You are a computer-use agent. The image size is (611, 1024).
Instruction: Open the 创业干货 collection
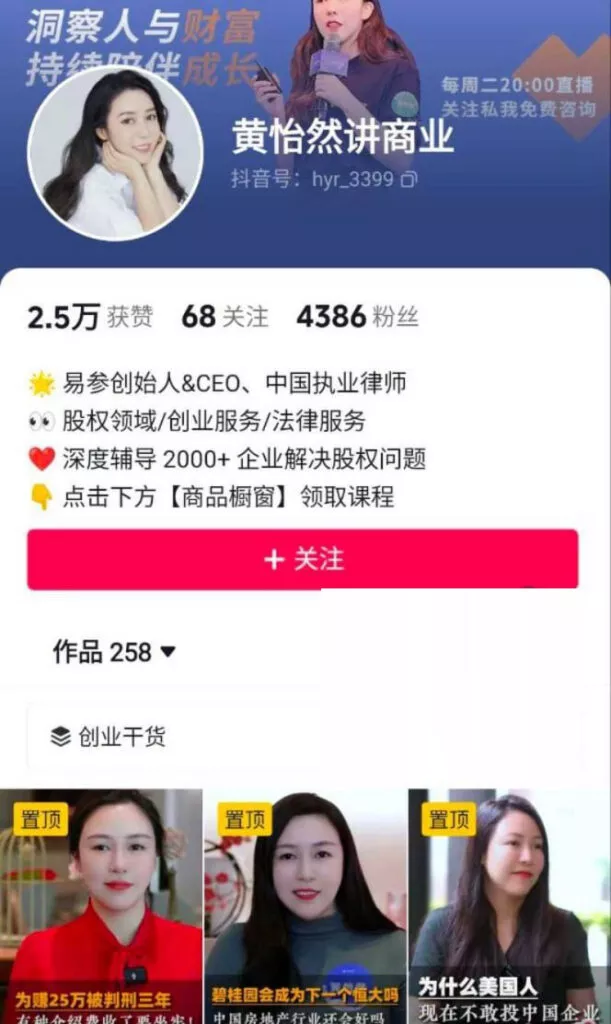tap(108, 737)
